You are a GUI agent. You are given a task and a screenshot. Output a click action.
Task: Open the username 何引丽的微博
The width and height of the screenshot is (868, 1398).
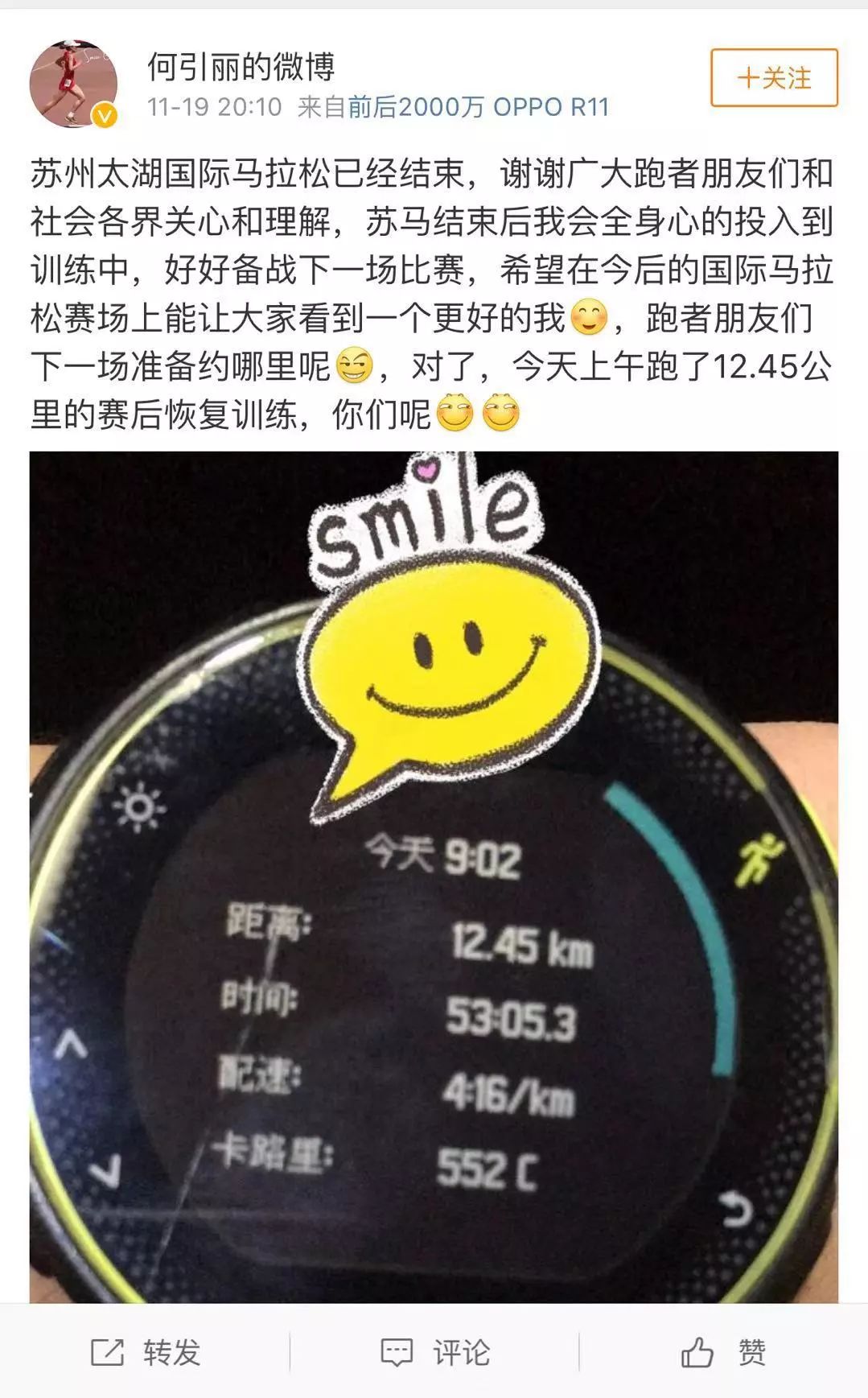click(x=241, y=66)
